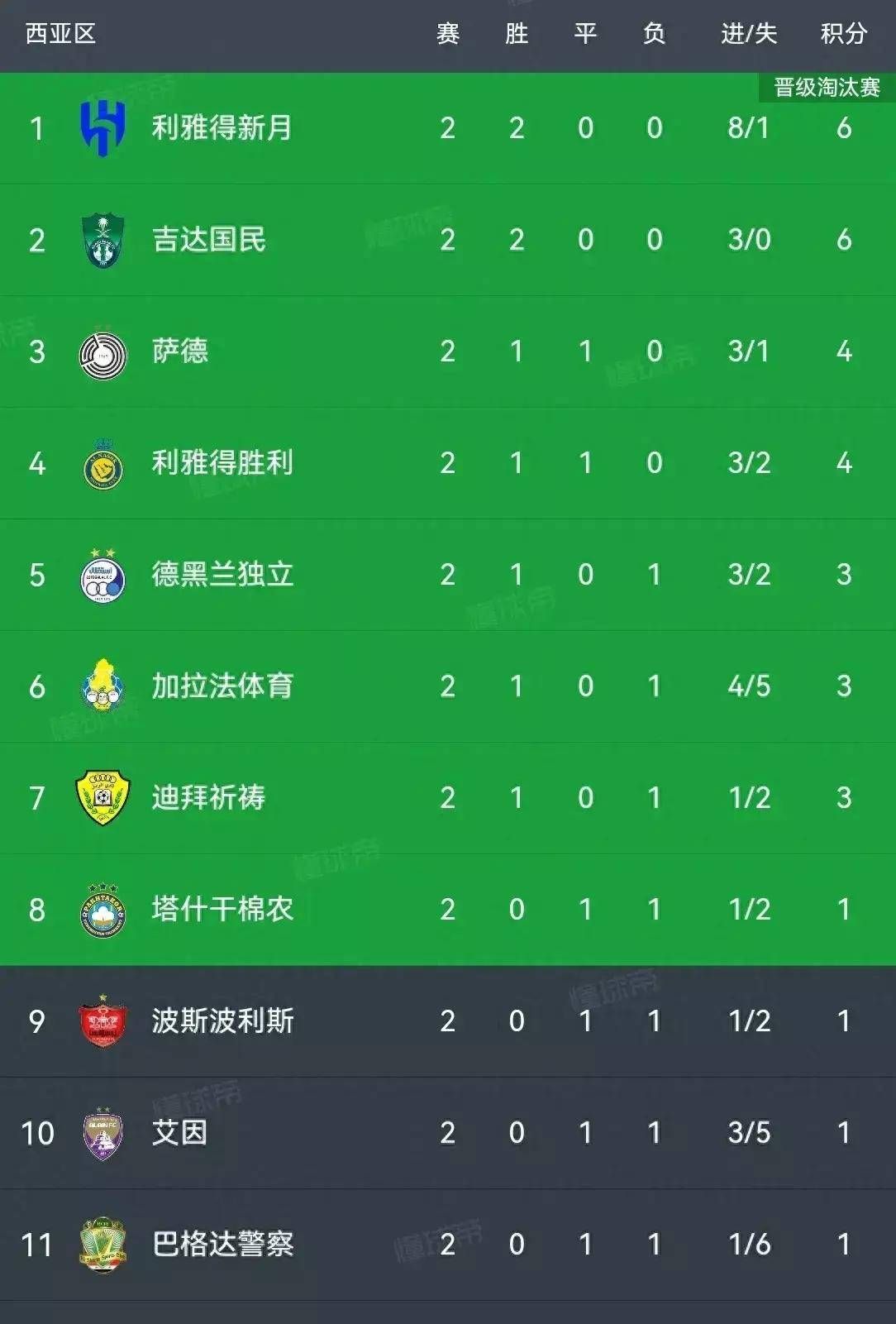Select the highlighted 波斯波利斯 table row
Screen dimensions: 896x1324
point(446,1020)
